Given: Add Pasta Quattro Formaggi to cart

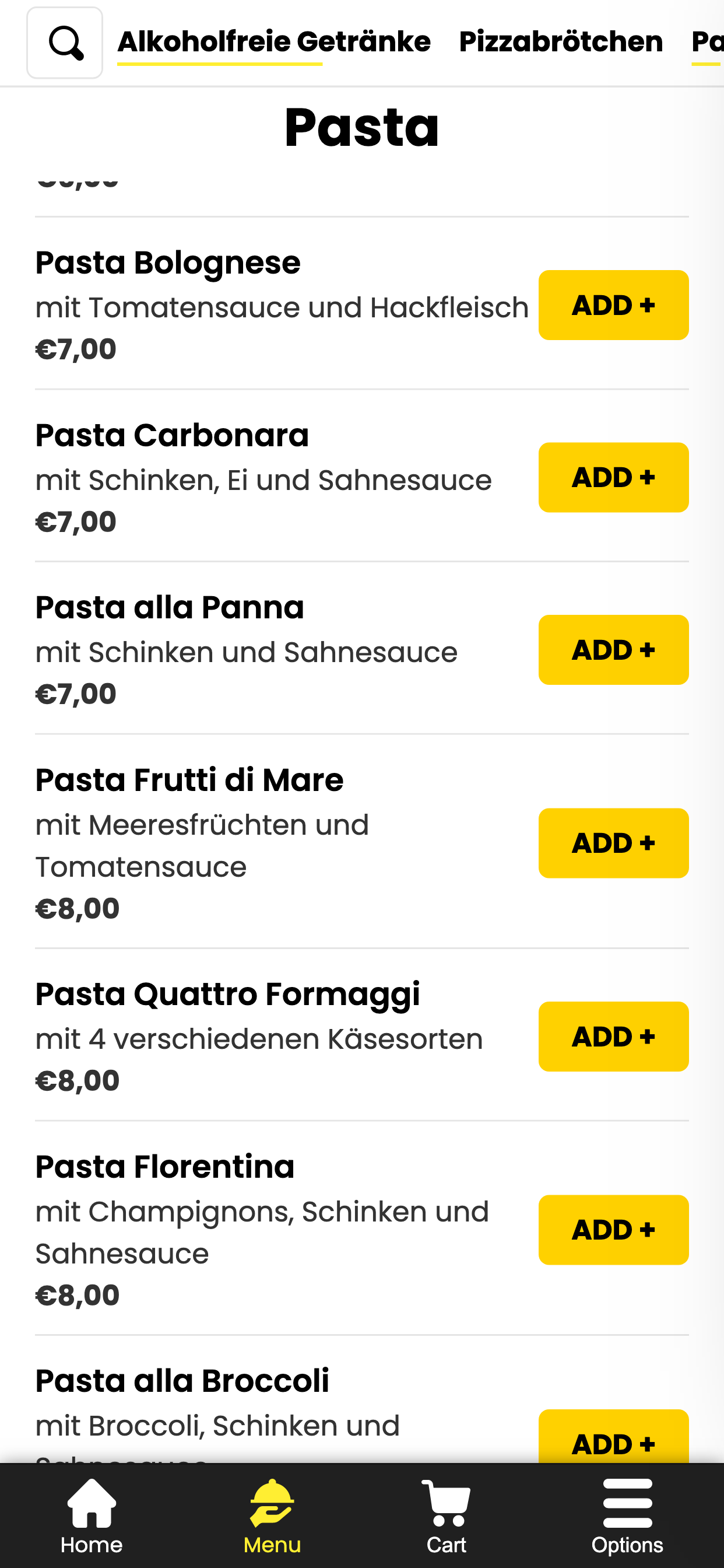Looking at the screenshot, I should (613, 1037).
